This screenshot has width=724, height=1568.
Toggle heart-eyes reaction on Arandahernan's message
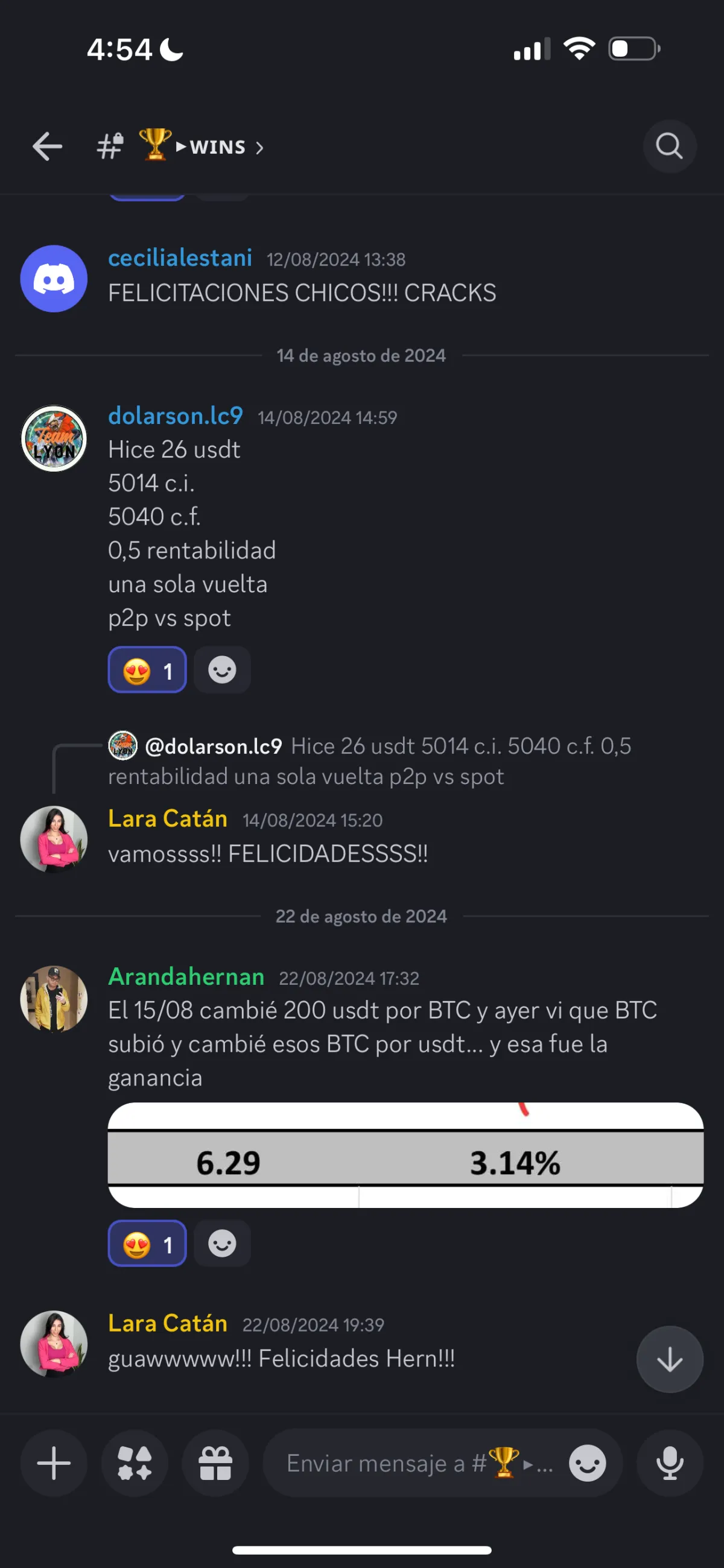[147, 1244]
